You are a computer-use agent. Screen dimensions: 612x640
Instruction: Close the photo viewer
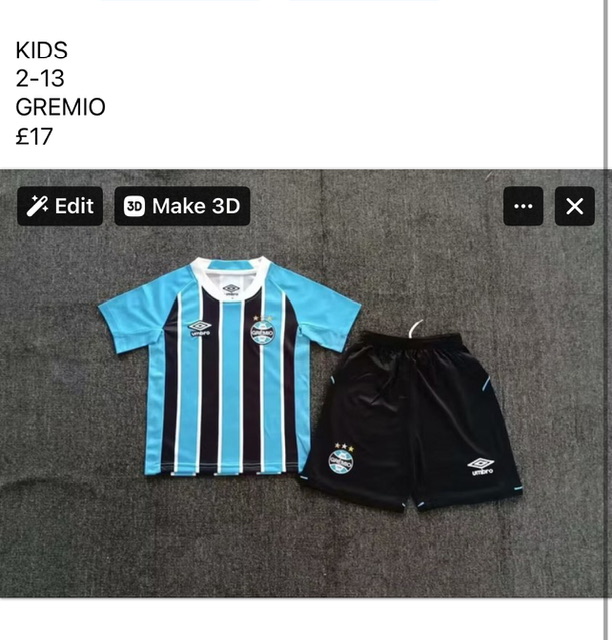[x=574, y=206]
